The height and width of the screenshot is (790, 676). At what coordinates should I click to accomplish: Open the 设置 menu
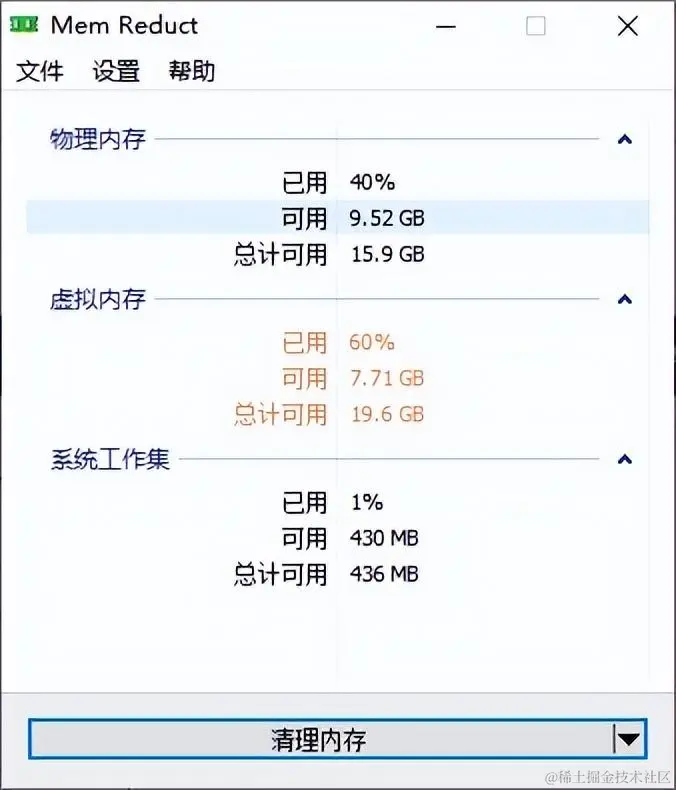click(x=116, y=71)
